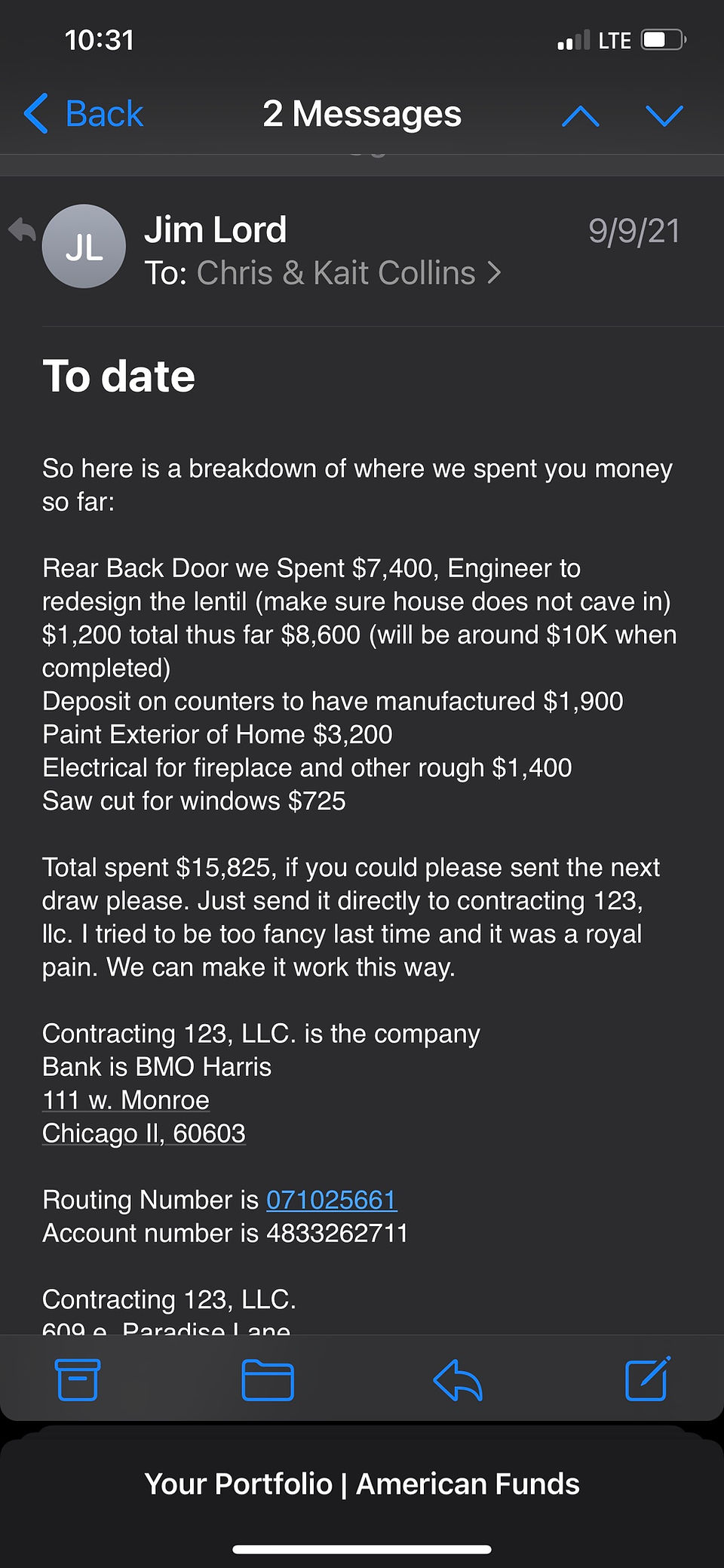Reply to Jim Lord's email
This screenshot has height=1568, width=724.
coord(458,1379)
